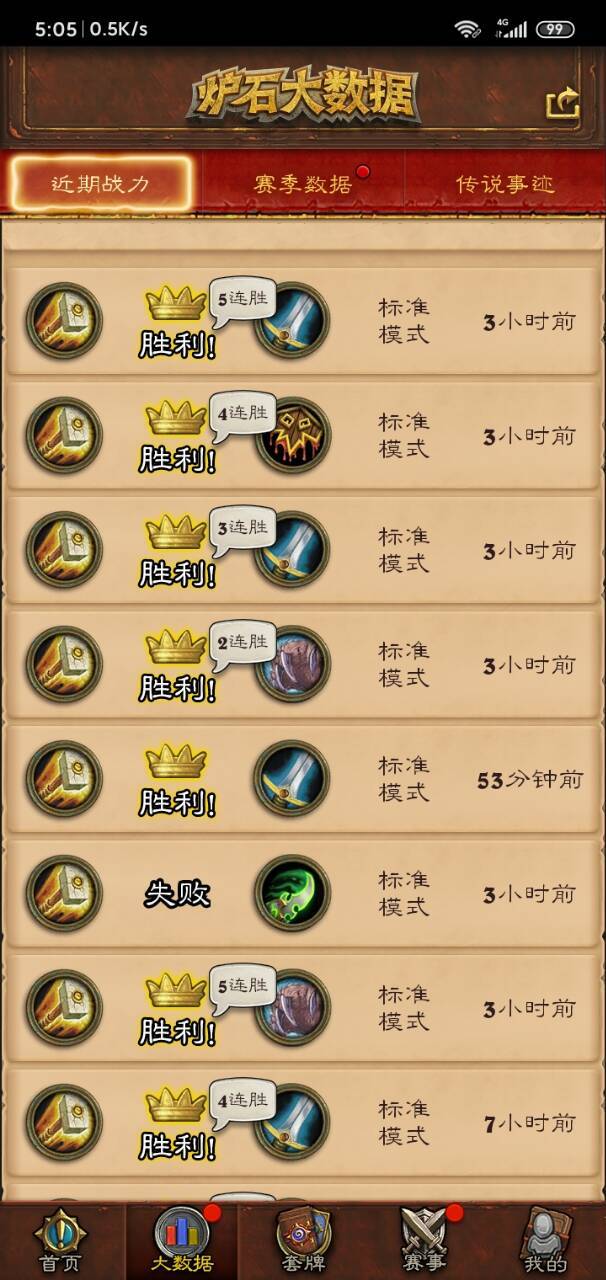The width and height of the screenshot is (606, 1280).
Task: Open the 赛事 tab
Action: tap(423, 1242)
